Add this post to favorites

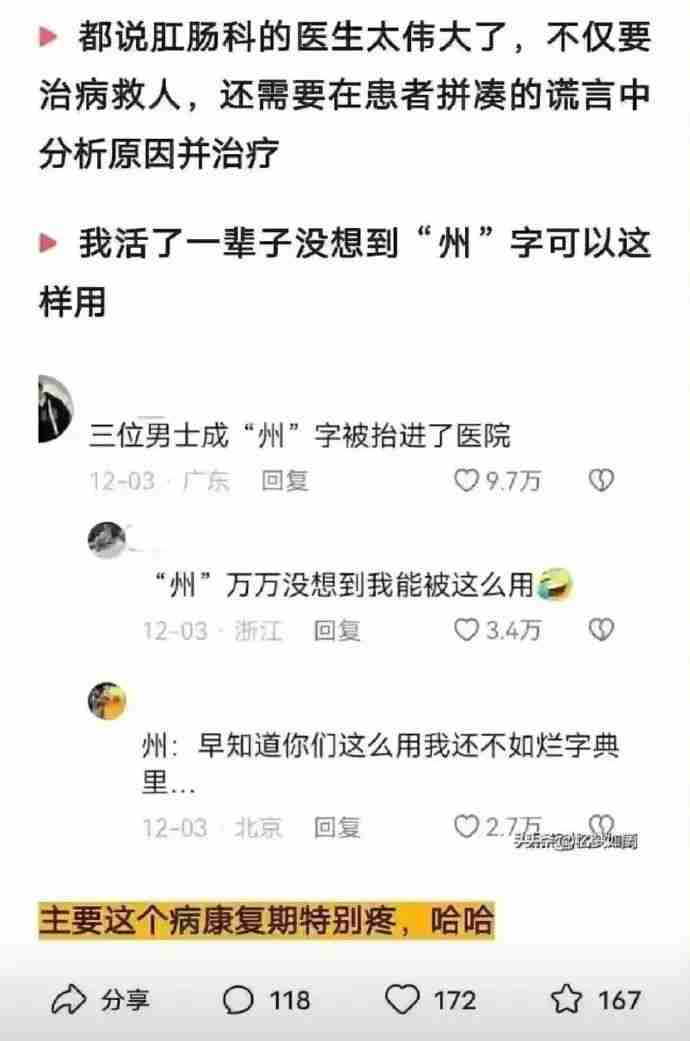pos(595,999)
